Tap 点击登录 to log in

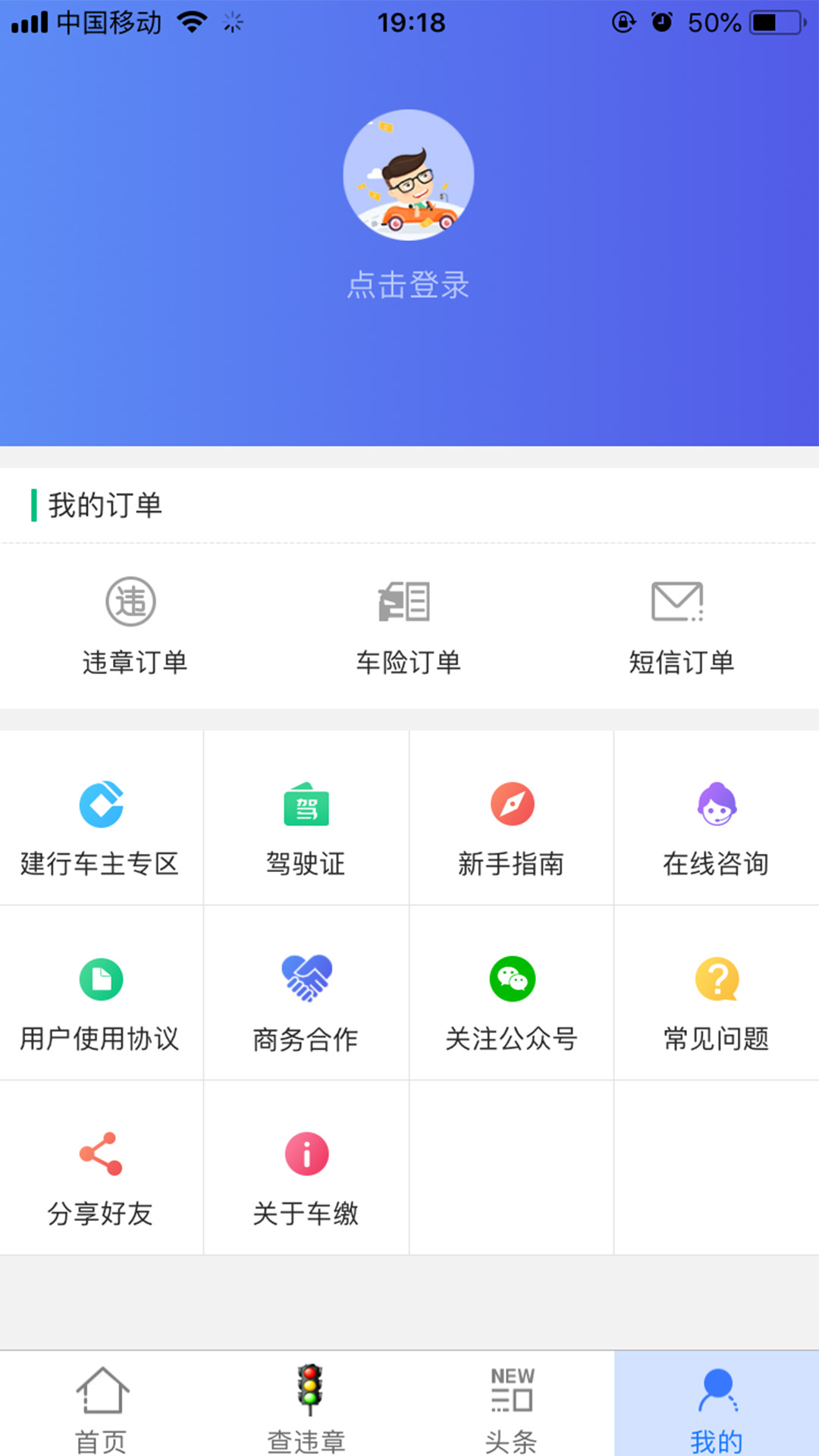409,286
